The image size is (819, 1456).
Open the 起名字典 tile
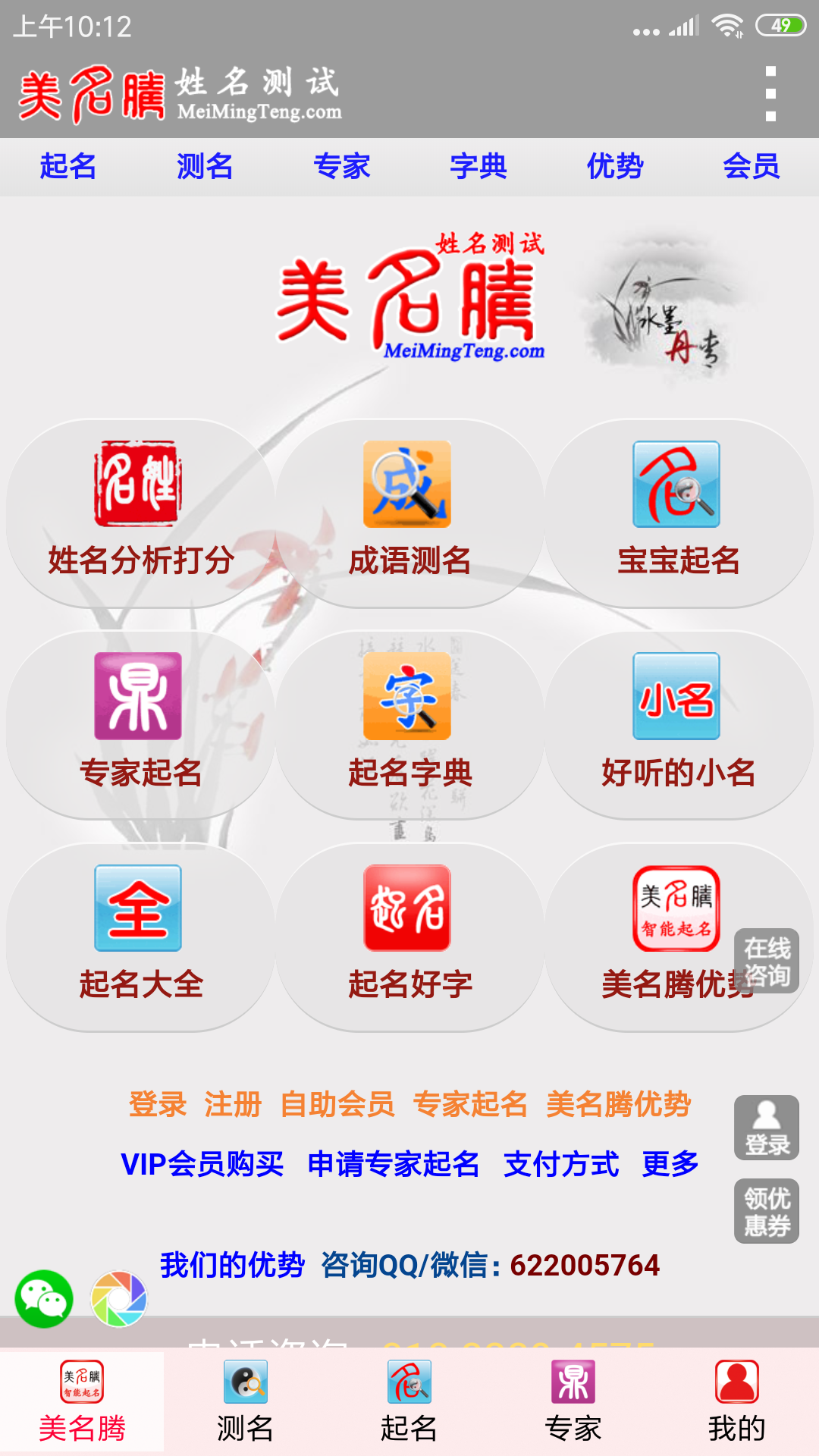(x=409, y=725)
